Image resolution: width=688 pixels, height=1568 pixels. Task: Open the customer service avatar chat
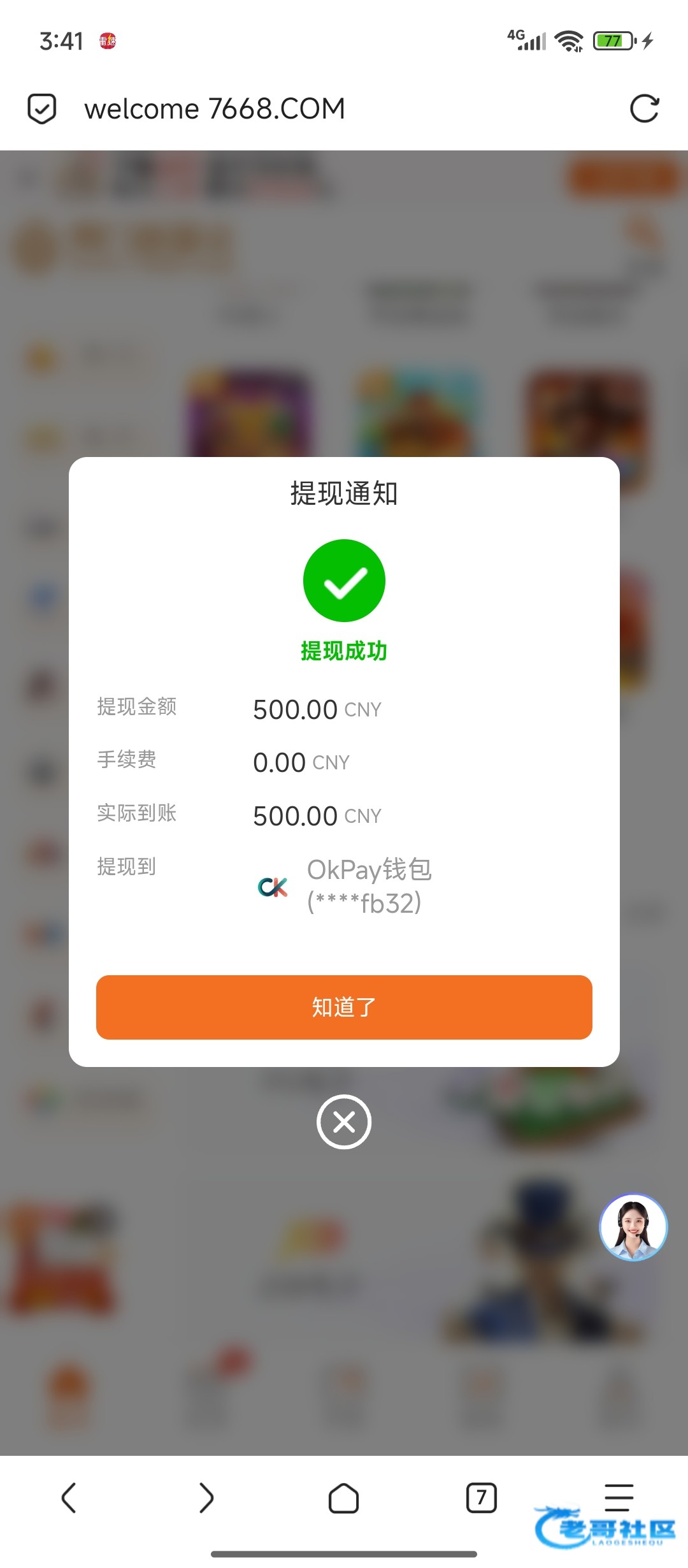(633, 1228)
